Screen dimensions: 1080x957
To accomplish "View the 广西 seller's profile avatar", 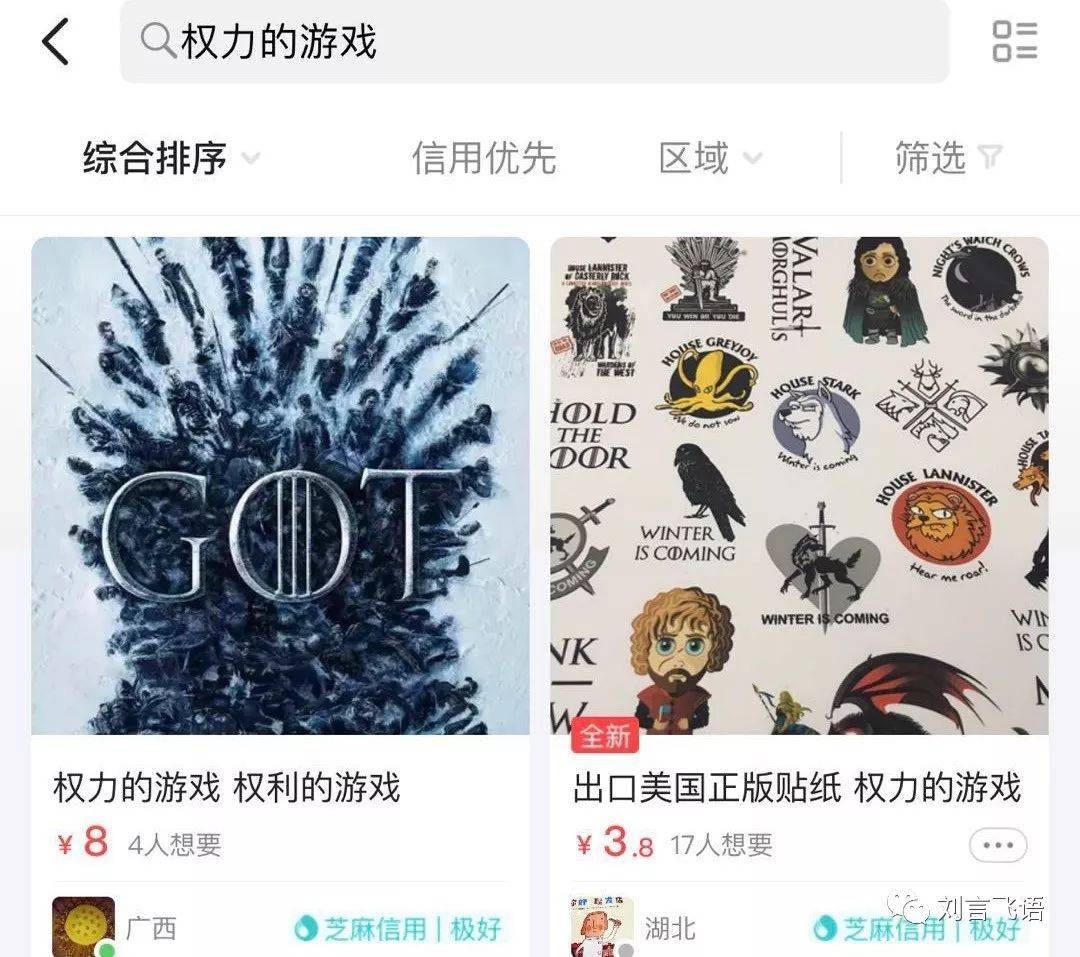I will point(83,926).
